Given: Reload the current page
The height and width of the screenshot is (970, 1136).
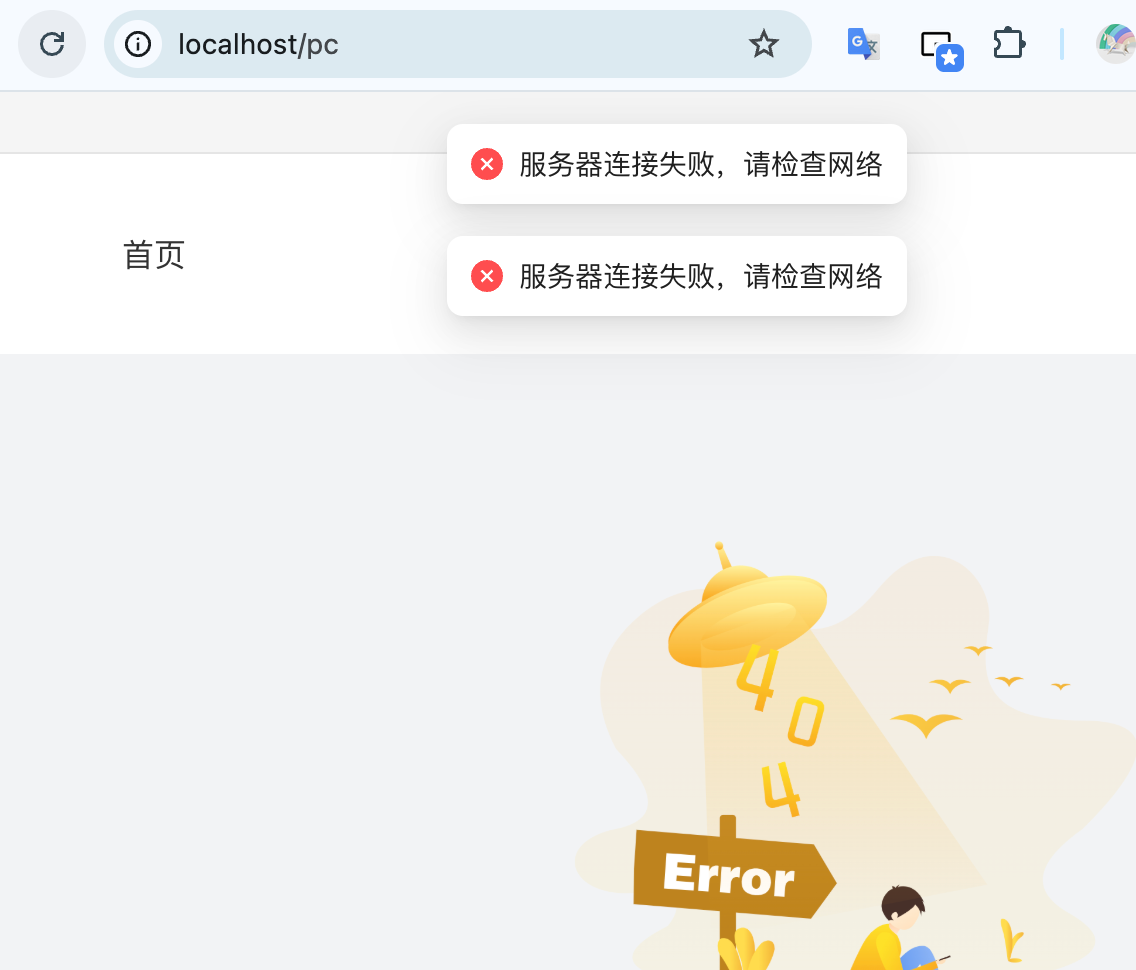Looking at the screenshot, I should coord(52,44).
